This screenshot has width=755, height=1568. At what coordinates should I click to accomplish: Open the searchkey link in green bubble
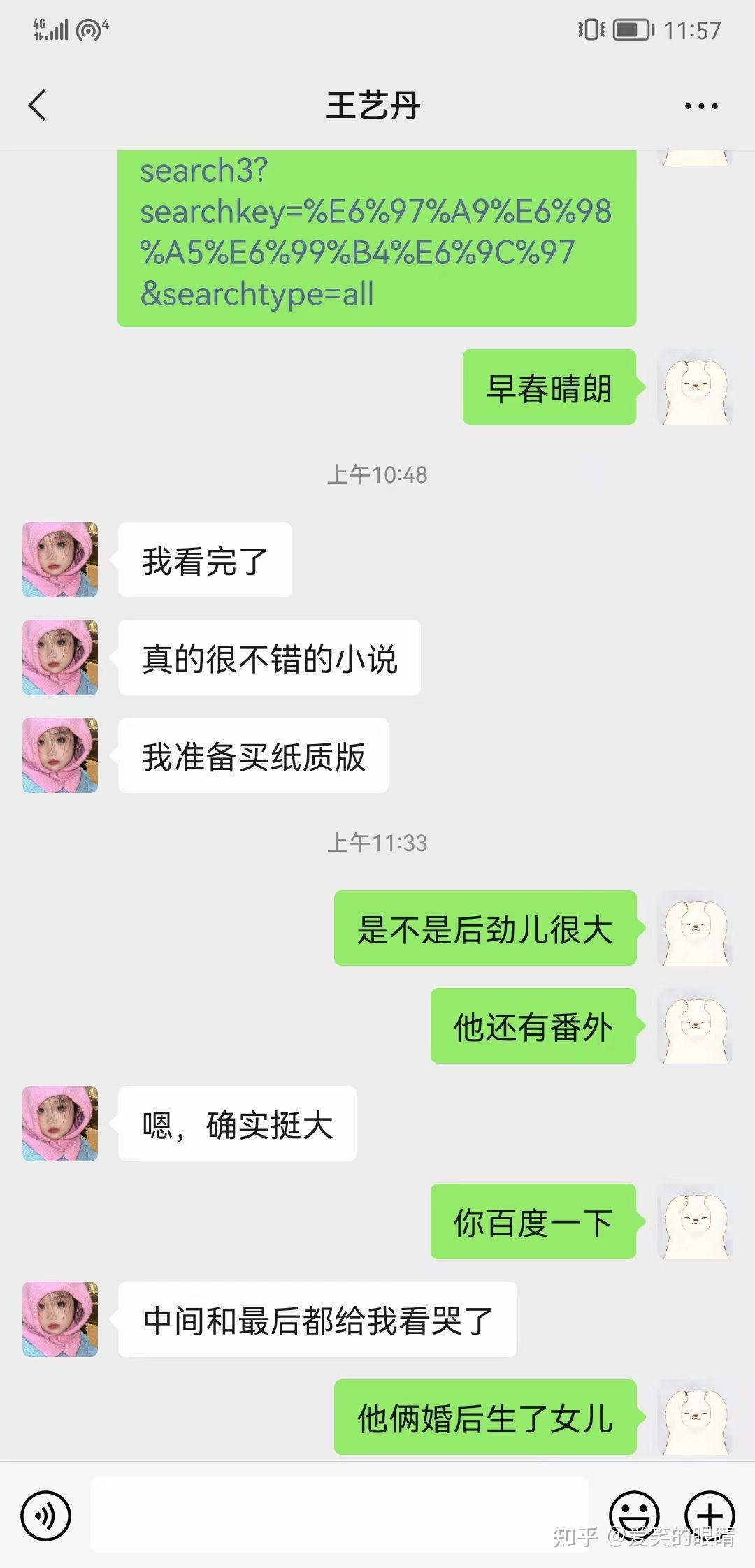376,232
